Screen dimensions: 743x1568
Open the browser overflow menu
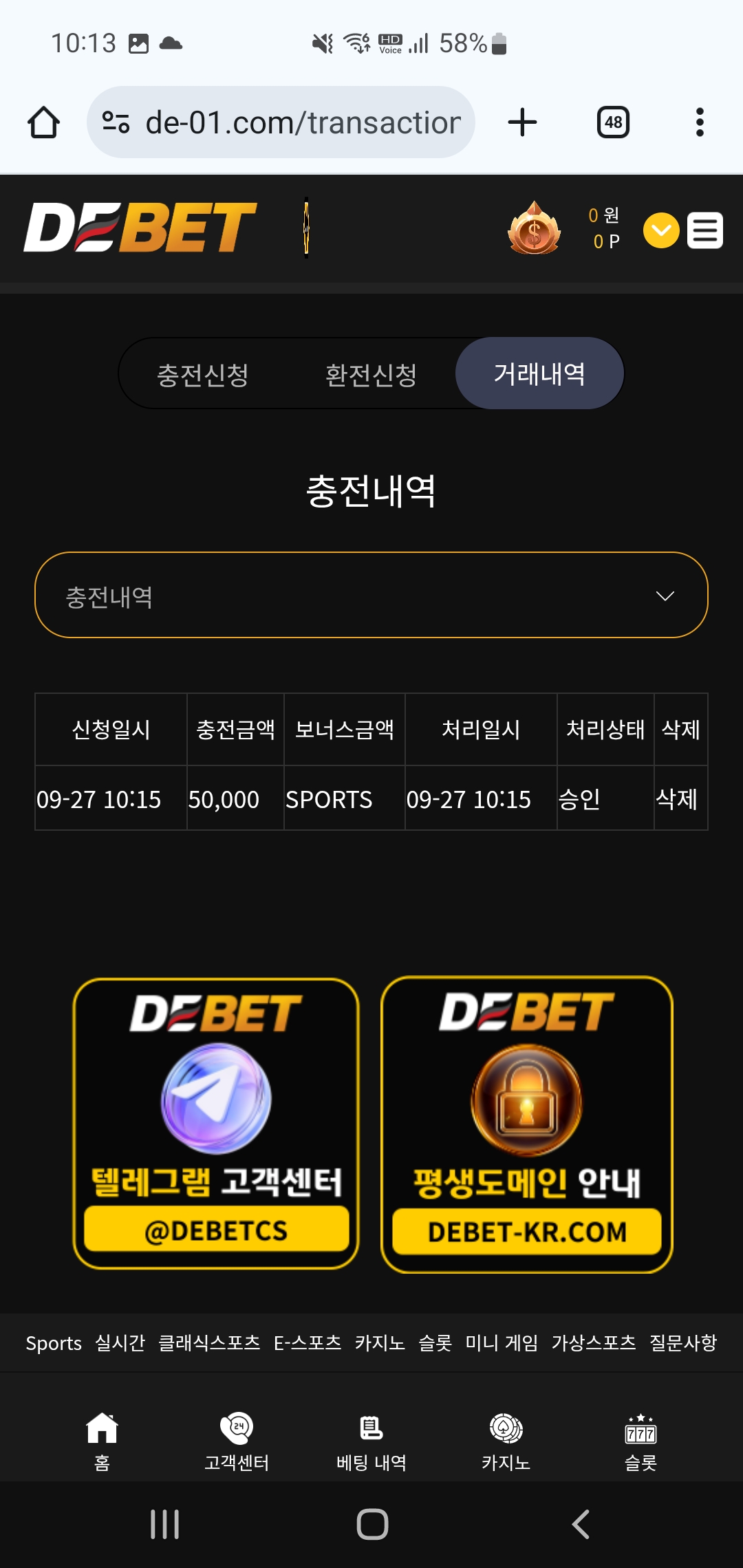[700, 122]
